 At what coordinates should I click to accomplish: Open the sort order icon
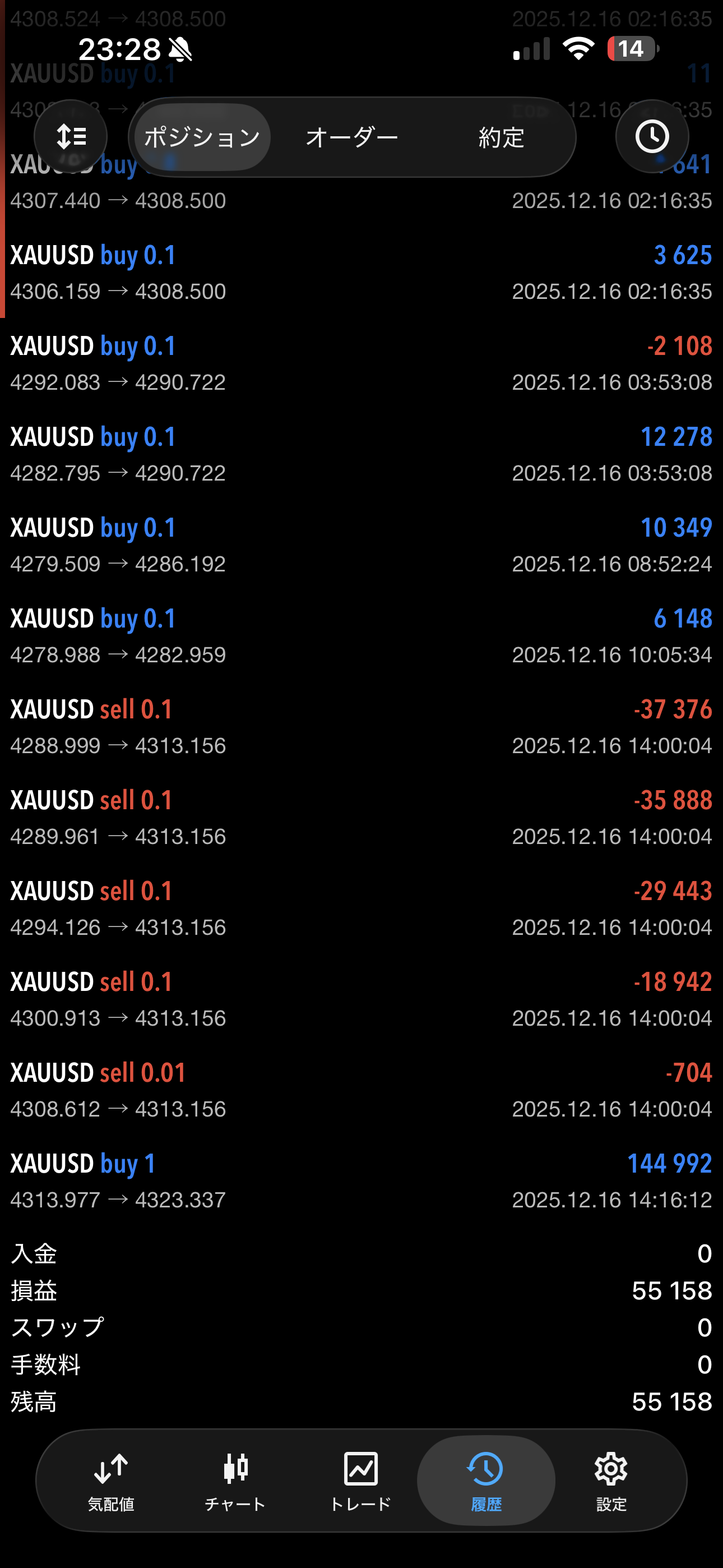71,136
